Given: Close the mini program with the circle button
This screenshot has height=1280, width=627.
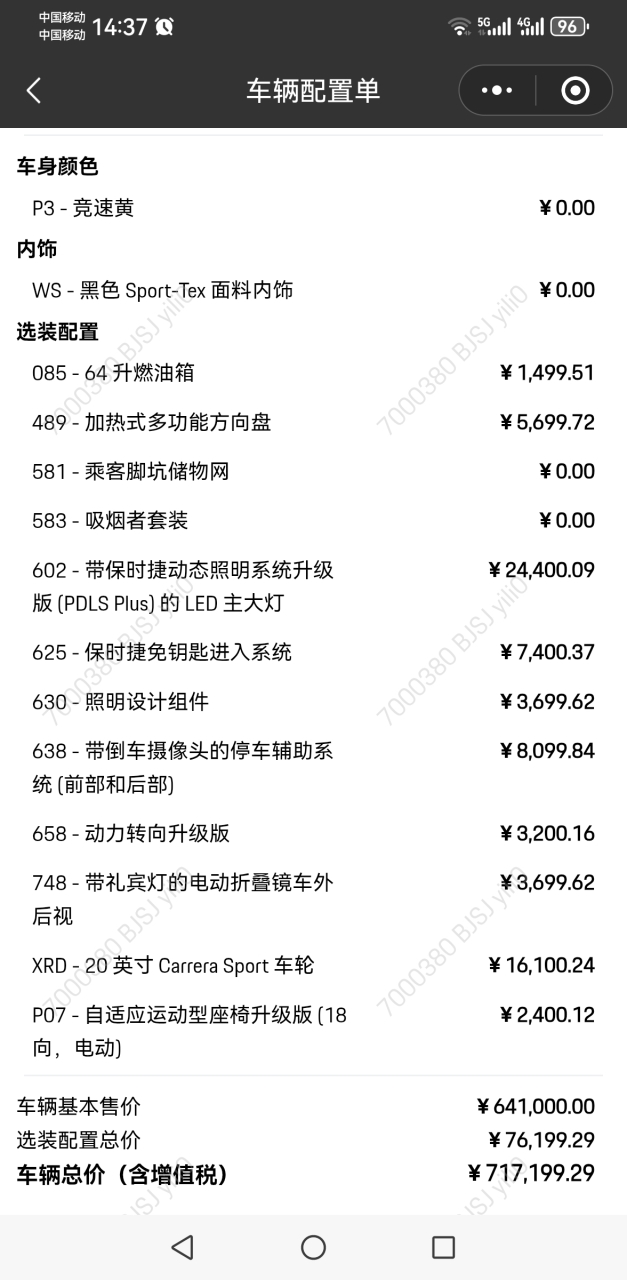Looking at the screenshot, I should pos(575,91).
